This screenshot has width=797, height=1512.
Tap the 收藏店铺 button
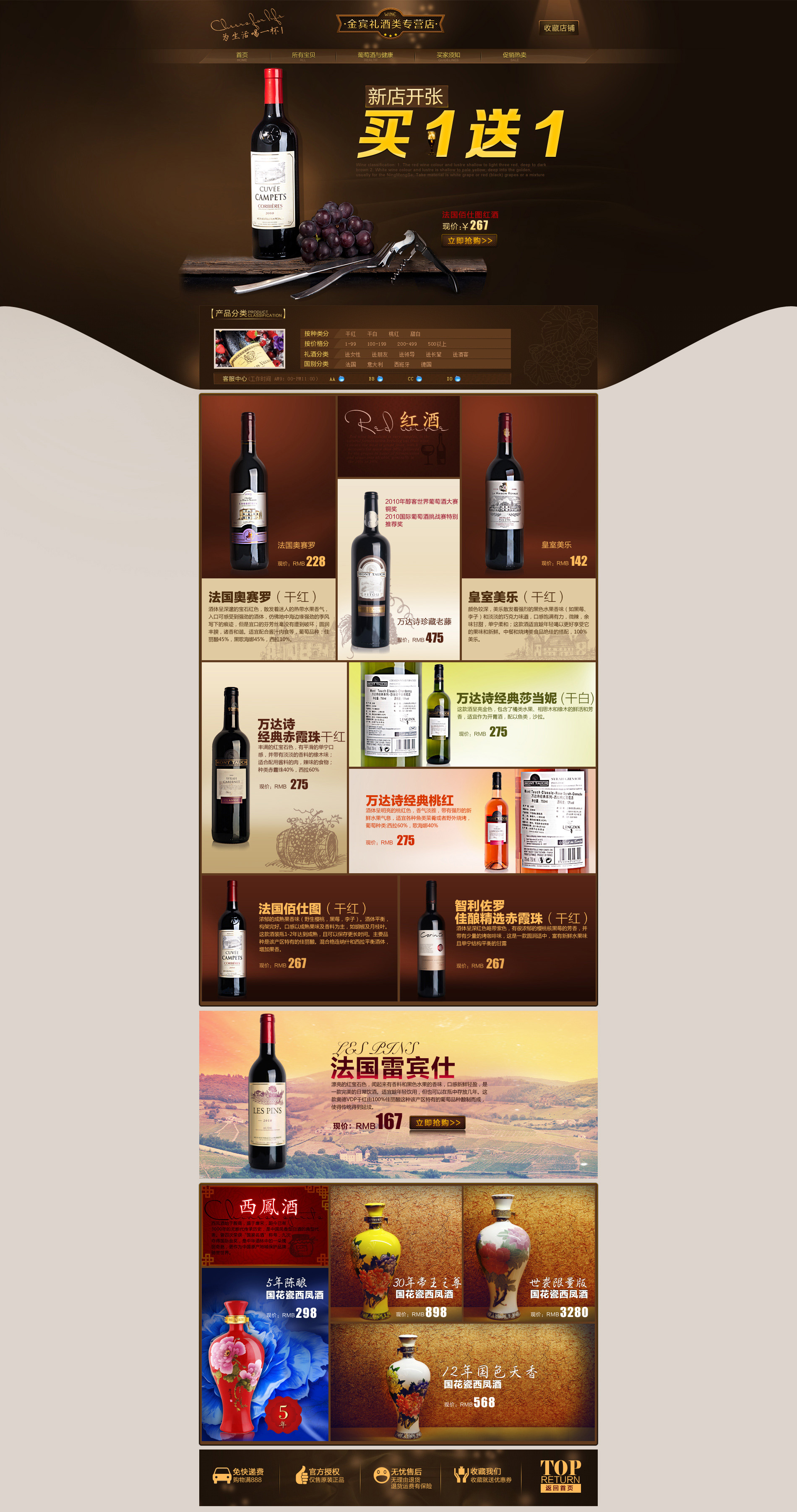559,28
